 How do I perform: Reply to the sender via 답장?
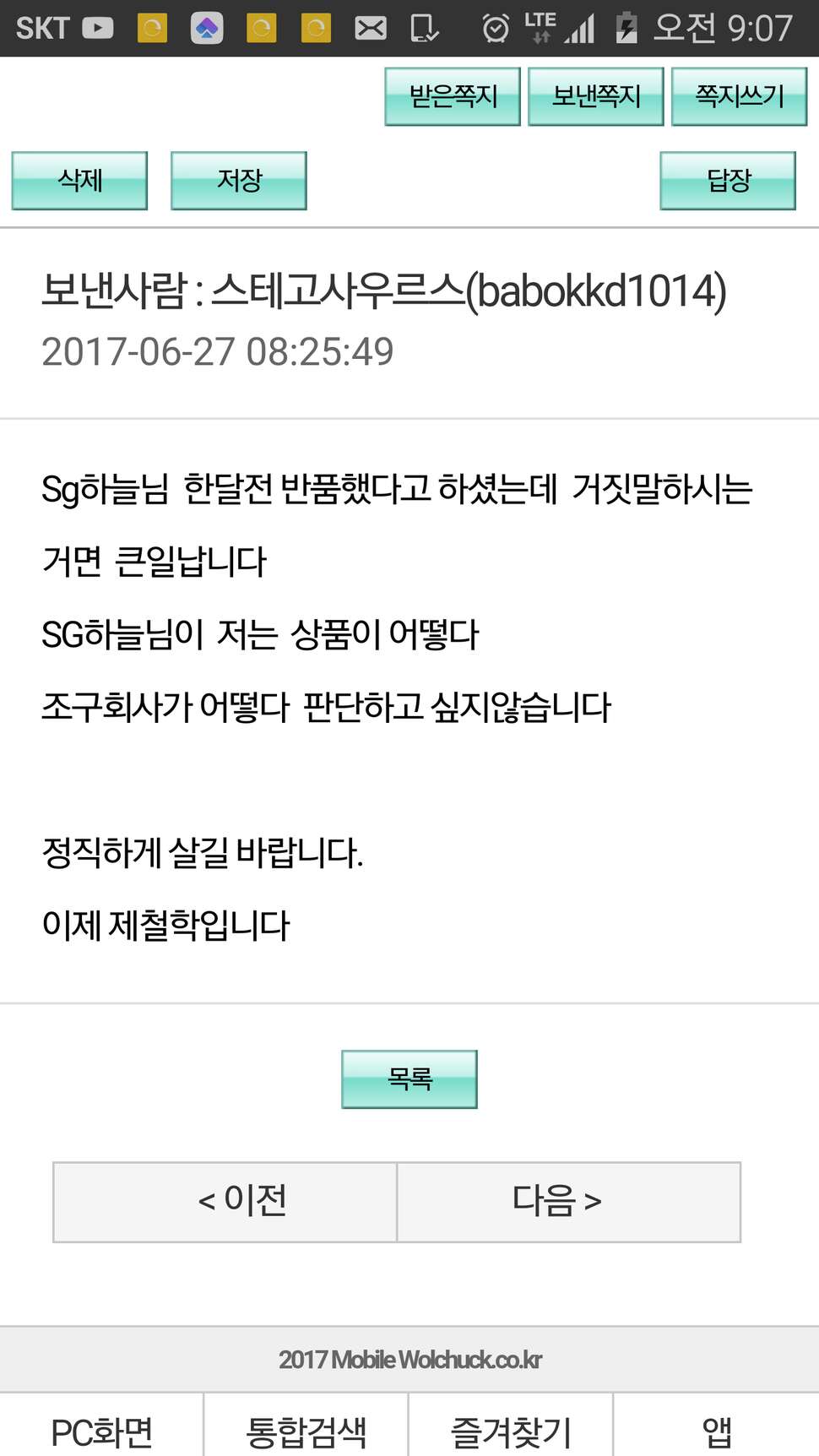(728, 181)
